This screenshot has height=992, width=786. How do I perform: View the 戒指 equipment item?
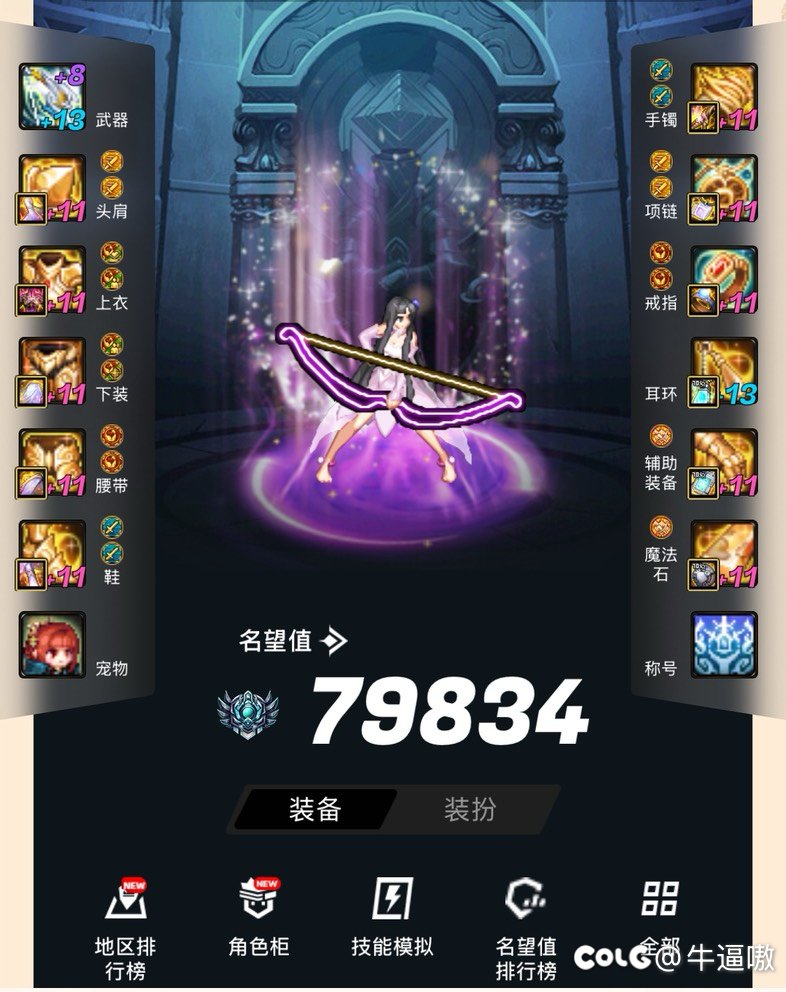coord(723,280)
